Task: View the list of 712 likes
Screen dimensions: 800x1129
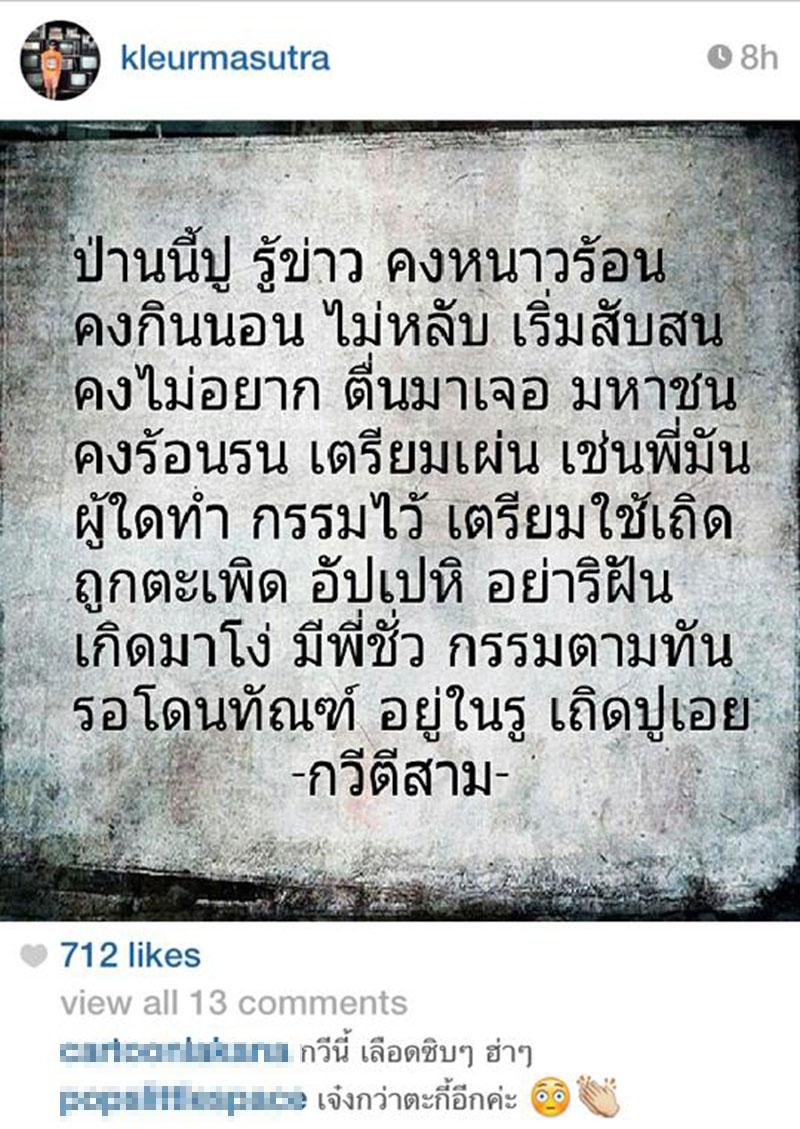Action: (x=130, y=955)
